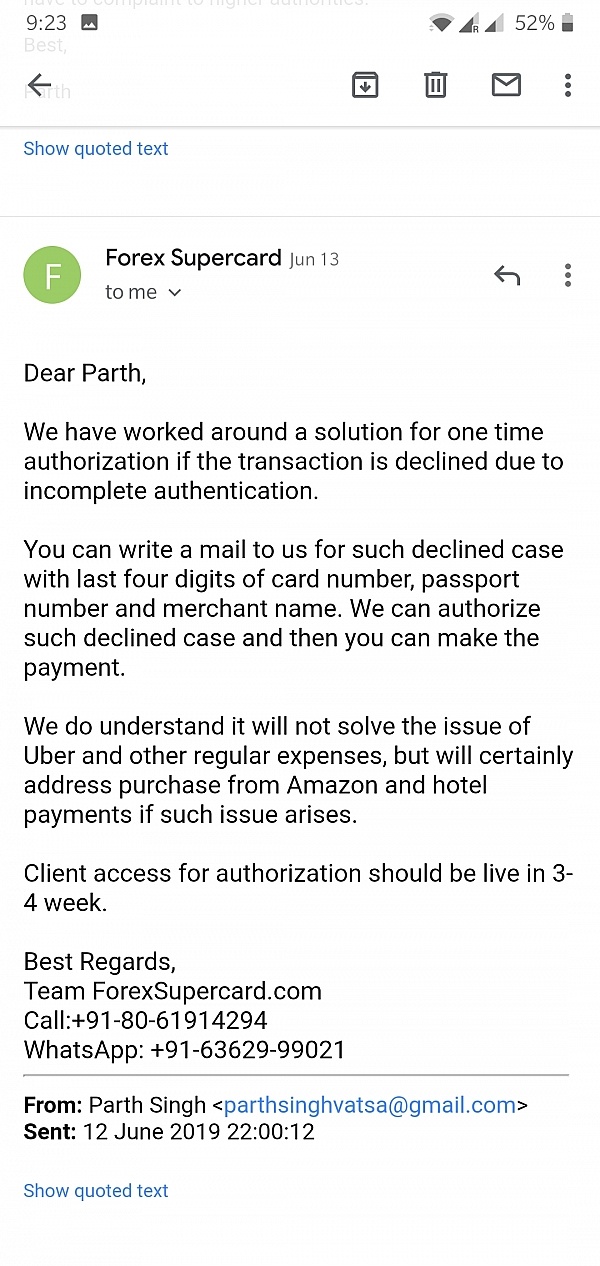The image size is (600, 1266).
Task: Go back to the inbox
Action: pyautogui.click(x=39, y=85)
